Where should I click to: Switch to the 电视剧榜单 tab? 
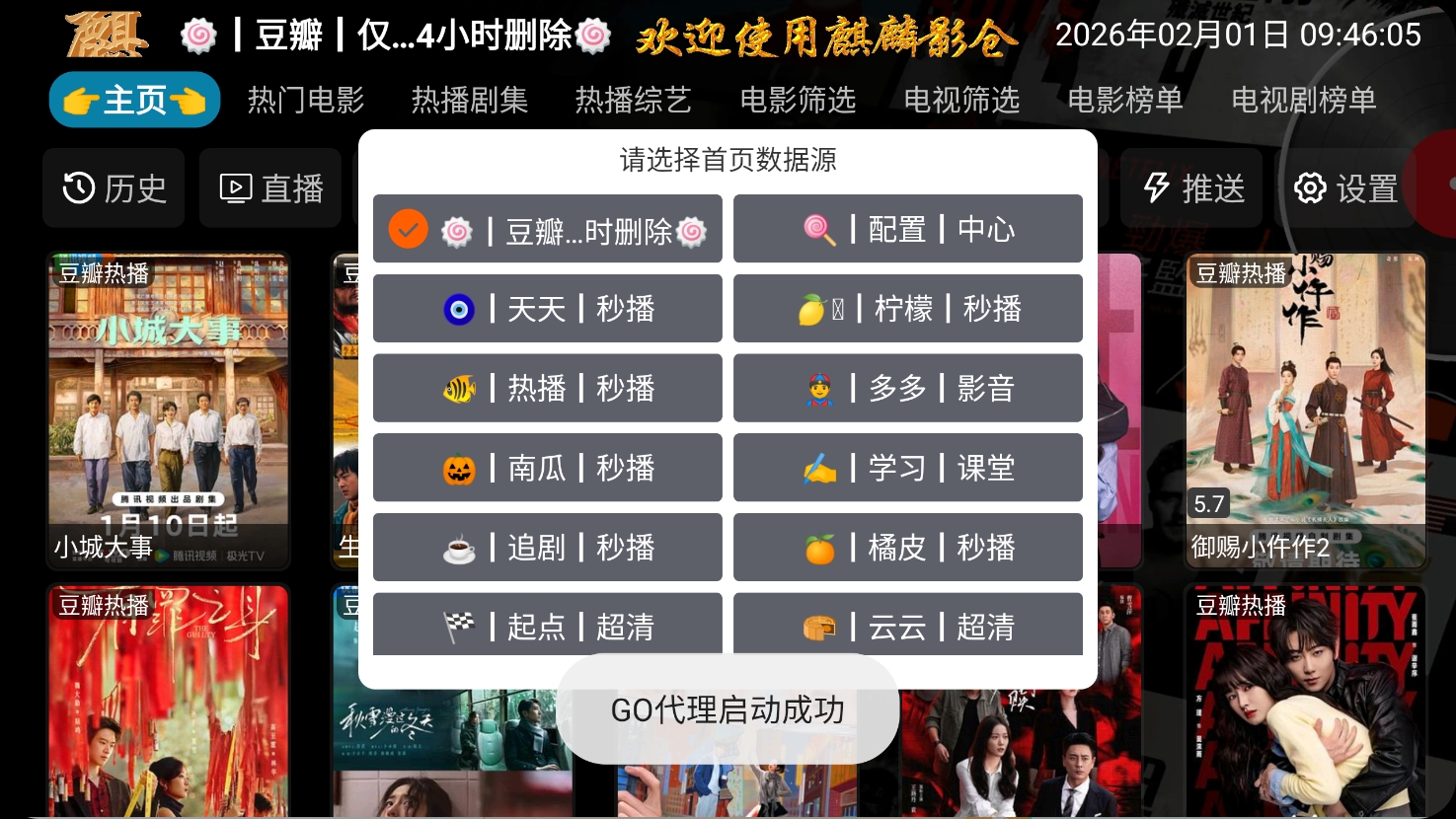(x=1303, y=100)
